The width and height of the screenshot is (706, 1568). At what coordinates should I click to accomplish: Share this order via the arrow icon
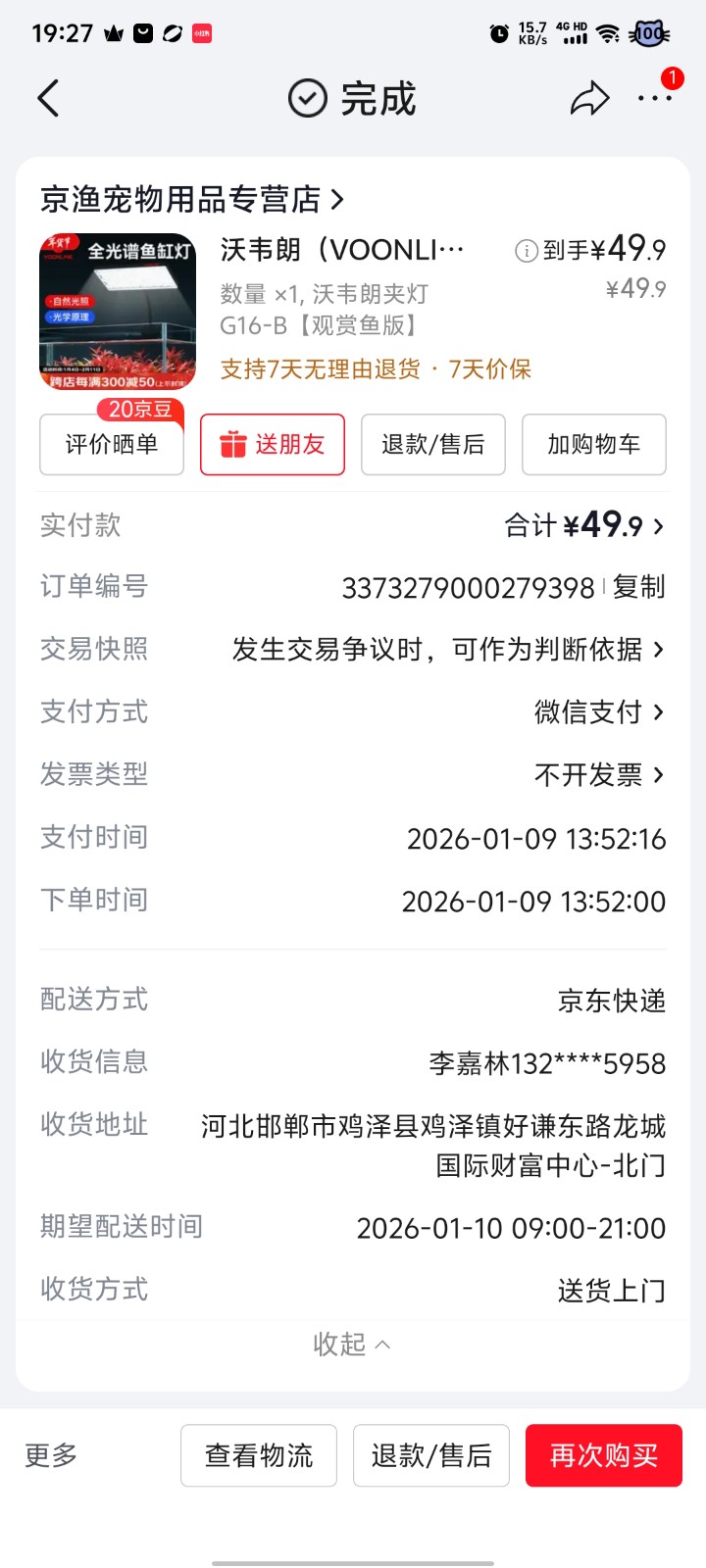tap(589, 98)
